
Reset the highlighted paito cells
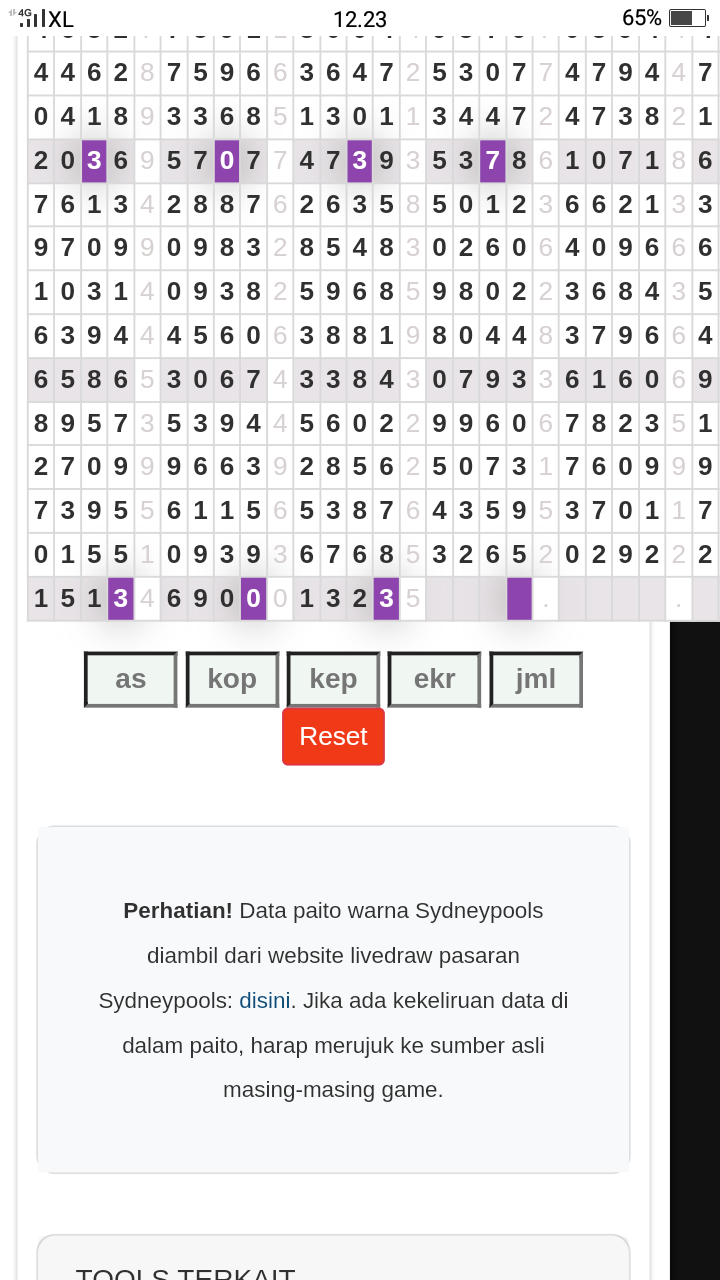(x=333, y=736)
